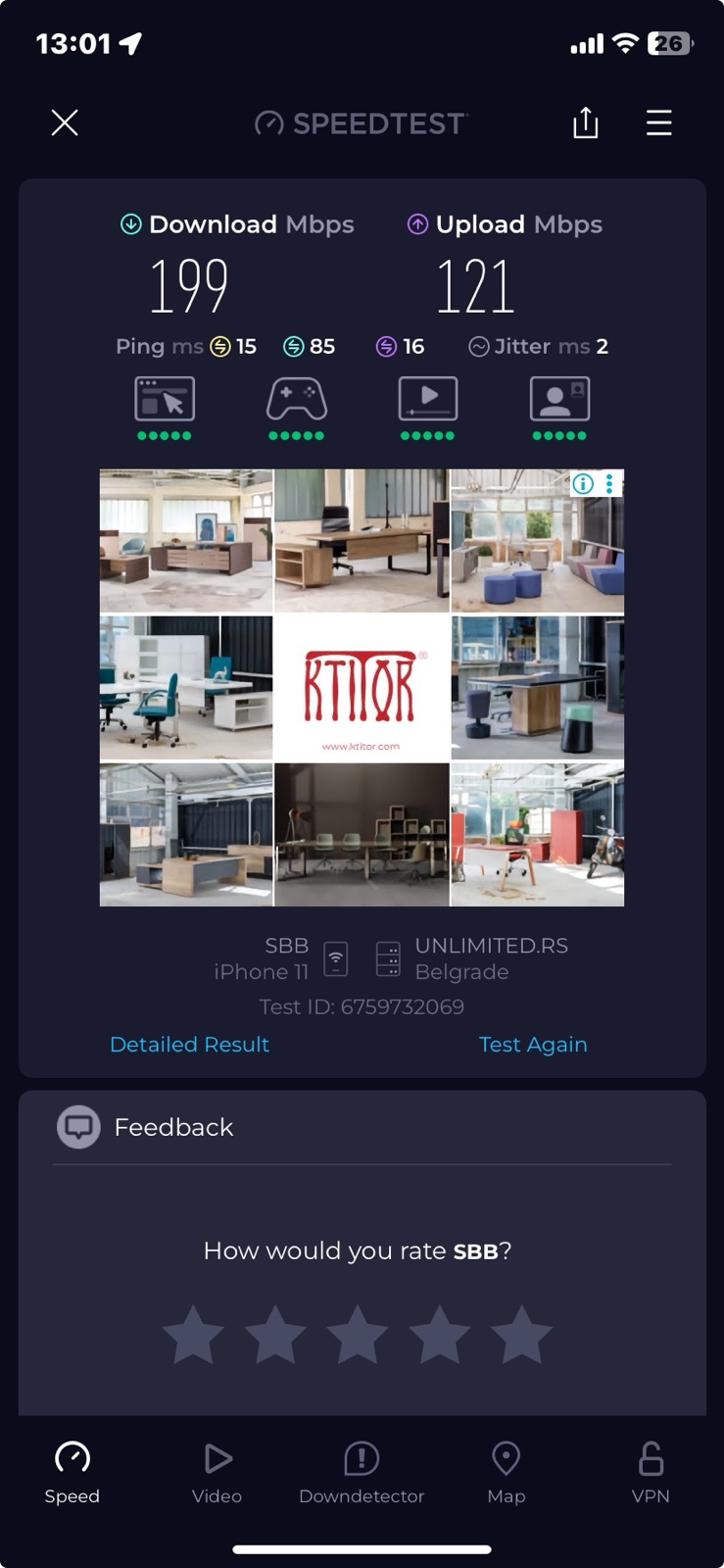Image resolution: width=724 pixels, height=1568 pixels.
Task: Open the hamburger menu
Action: [658, 122]
